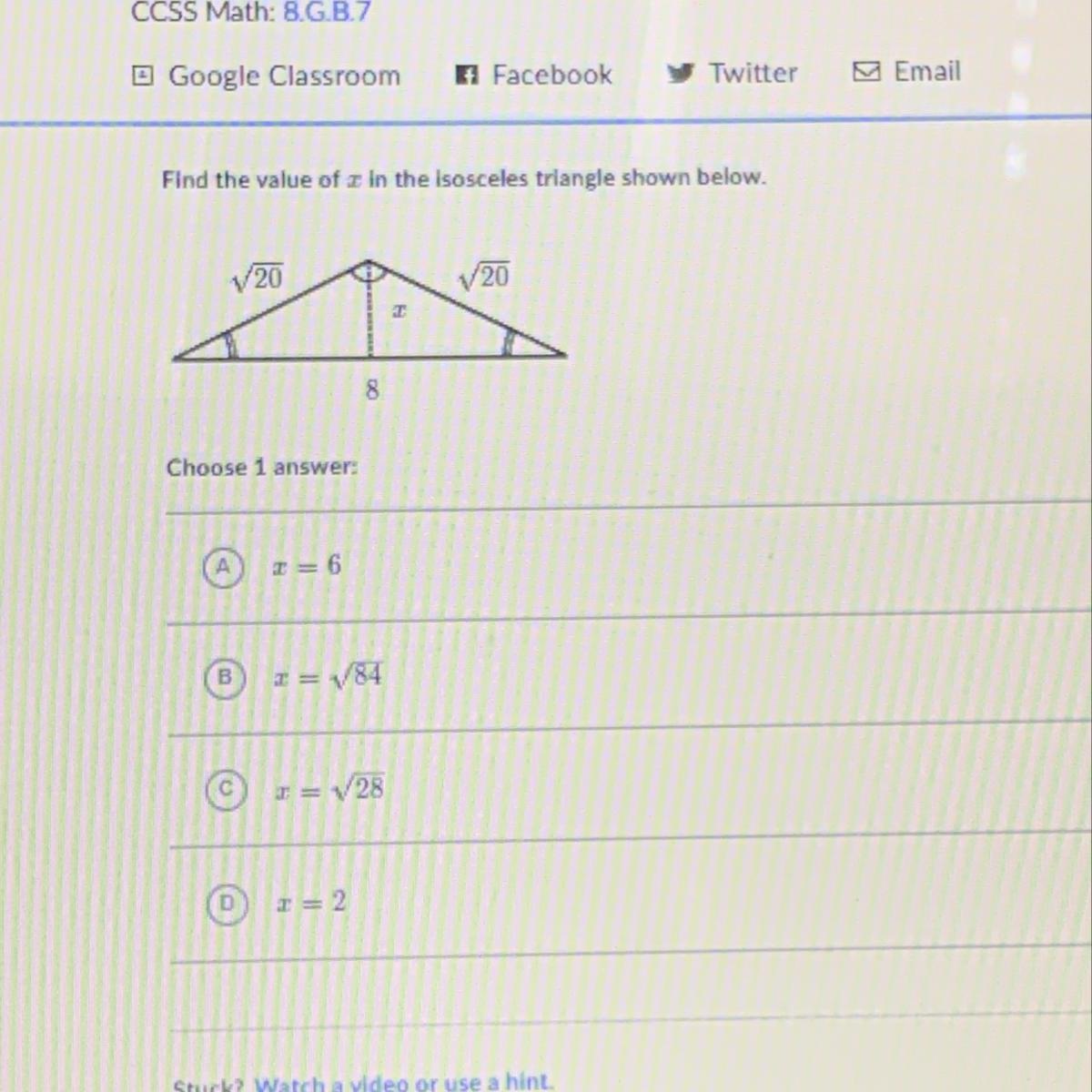Share the exercise by Email

coord(906,71)
